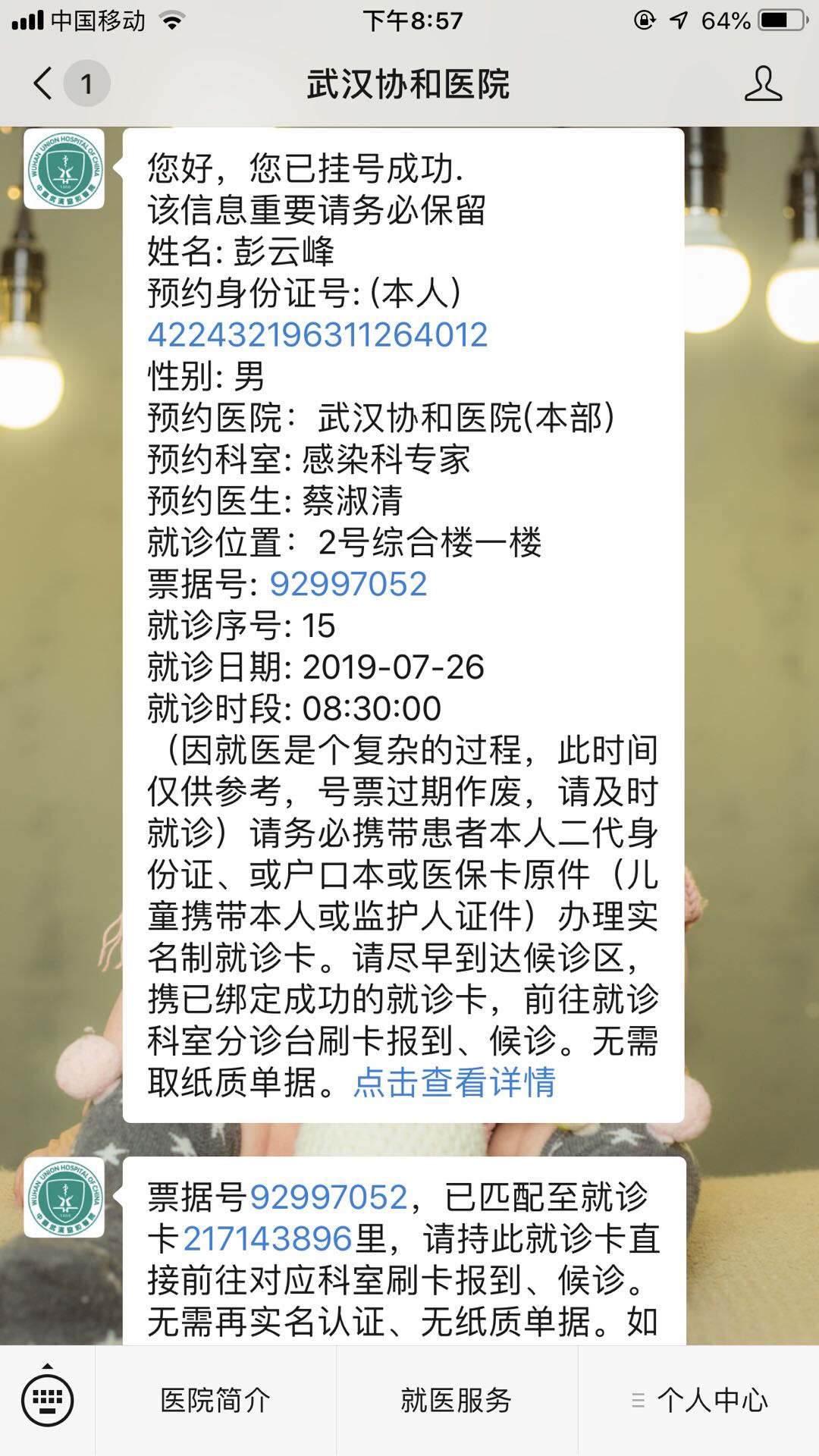Expand the 个人中心 menu
This screenshot has width=819, height=1456.
[699, 1401]
